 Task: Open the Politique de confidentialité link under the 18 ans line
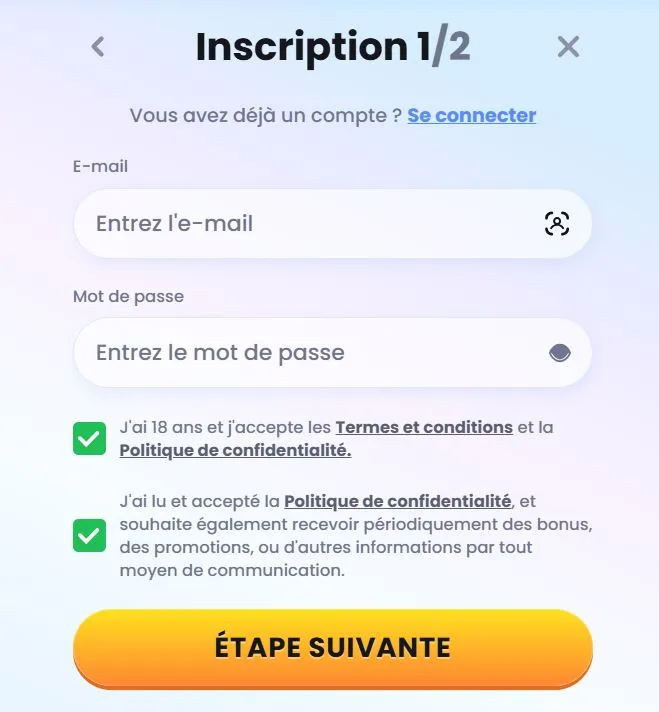pos(235,451)
